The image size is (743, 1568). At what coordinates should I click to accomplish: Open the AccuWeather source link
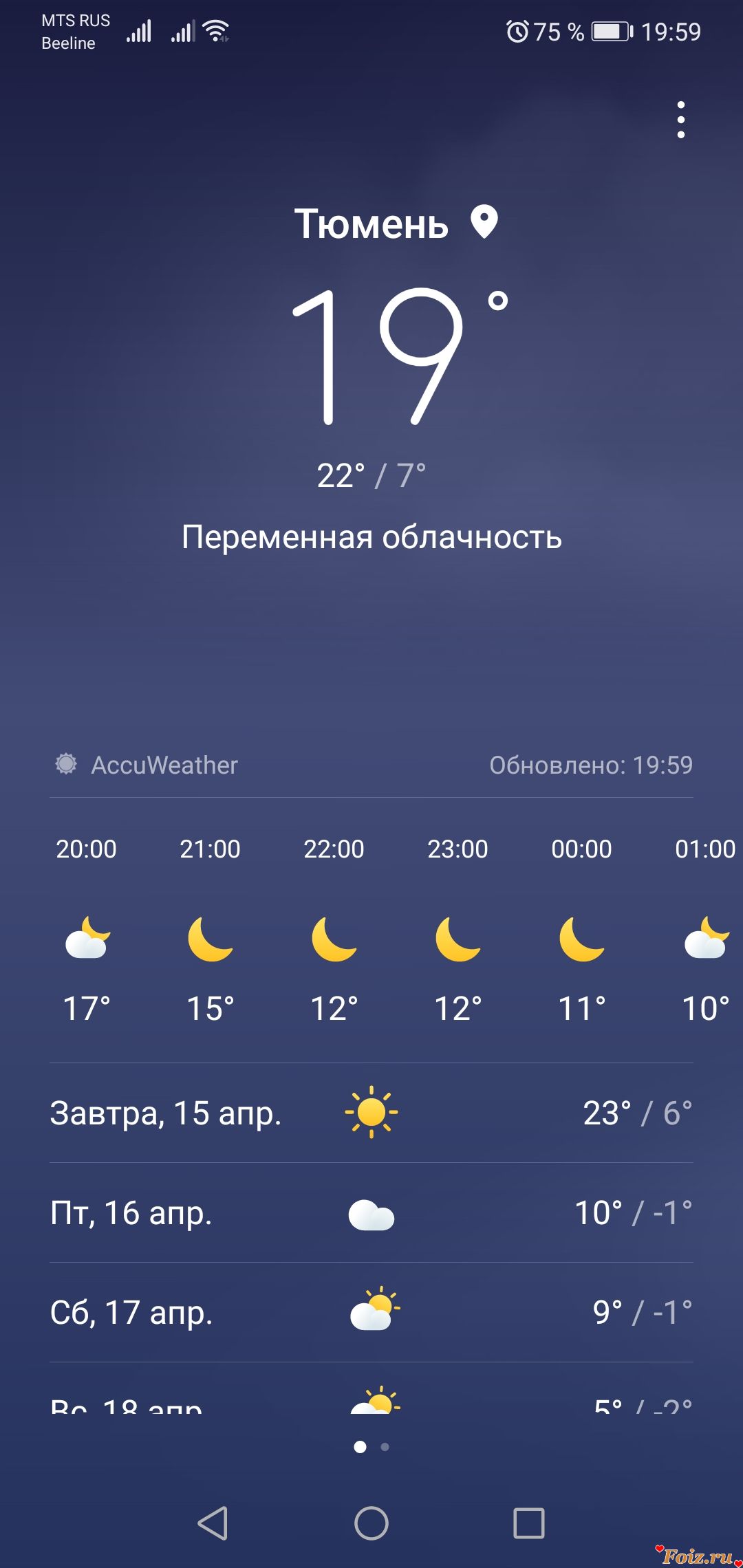click(147, 765)
